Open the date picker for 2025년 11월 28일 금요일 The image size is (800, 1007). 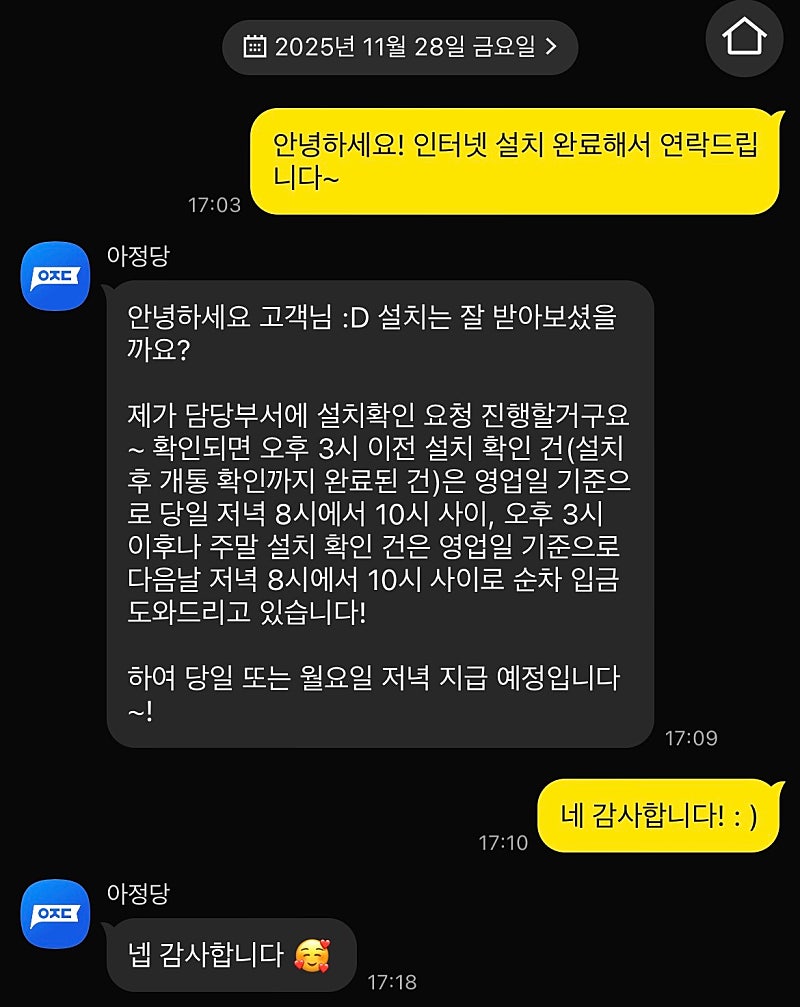pyautogui.click(x=400, y=46)
